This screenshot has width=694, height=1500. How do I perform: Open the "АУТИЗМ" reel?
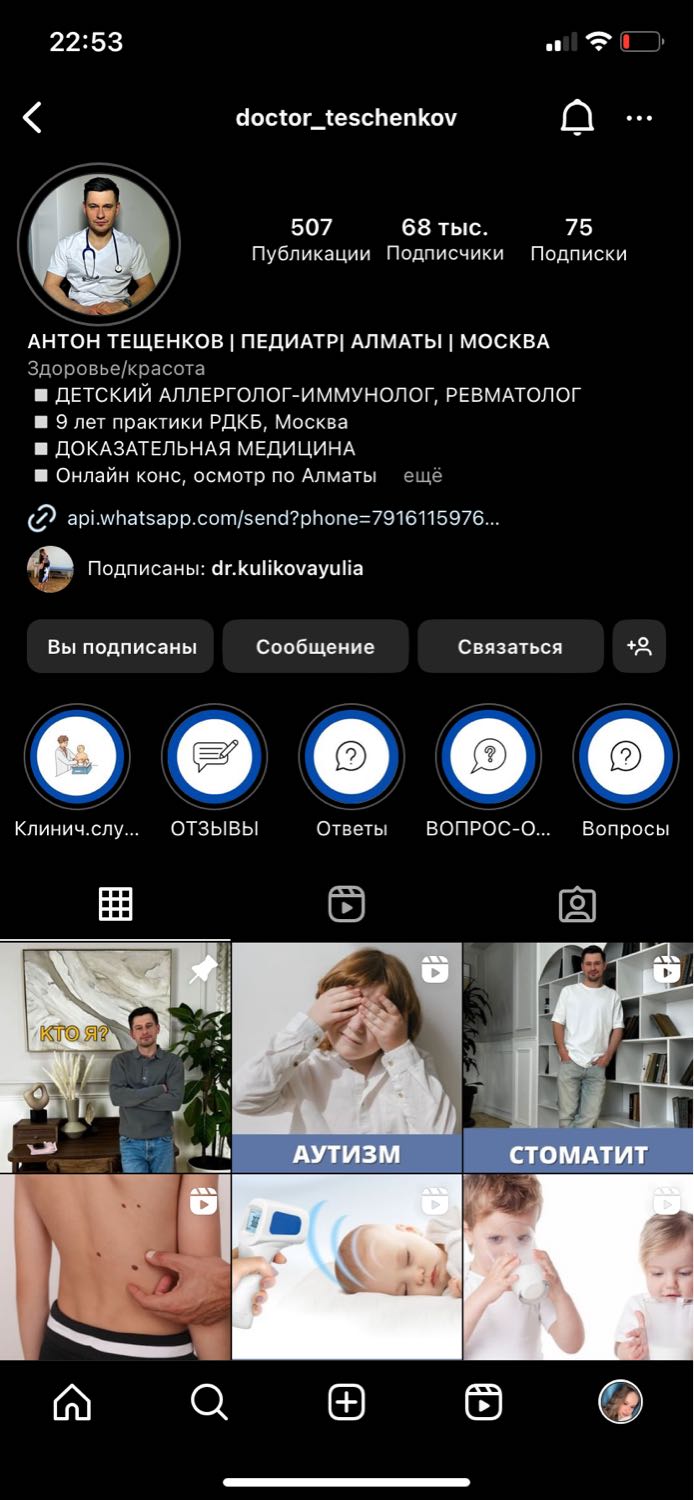(346, 1056)
